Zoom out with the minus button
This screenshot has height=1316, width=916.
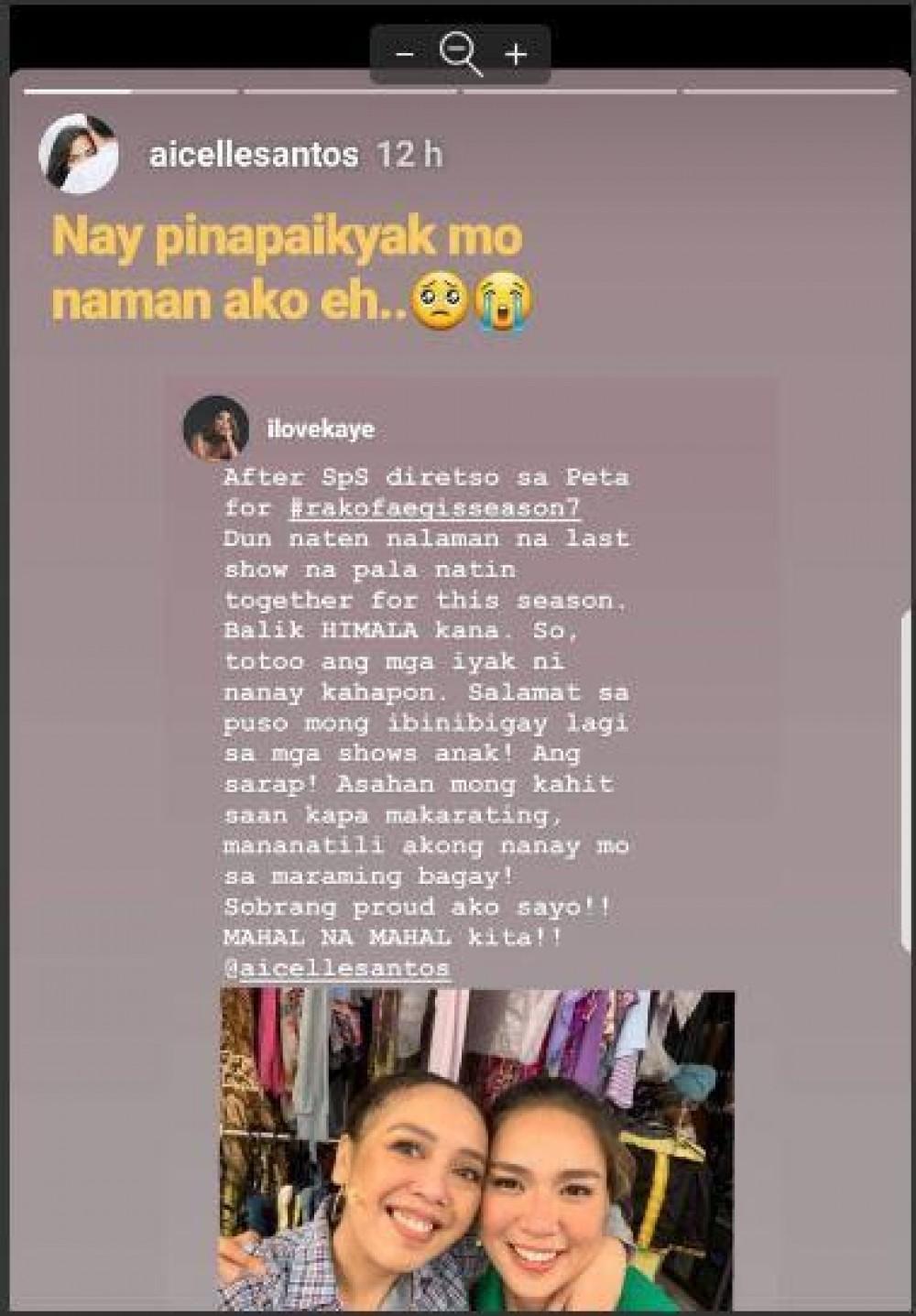[x=405, y=55]
